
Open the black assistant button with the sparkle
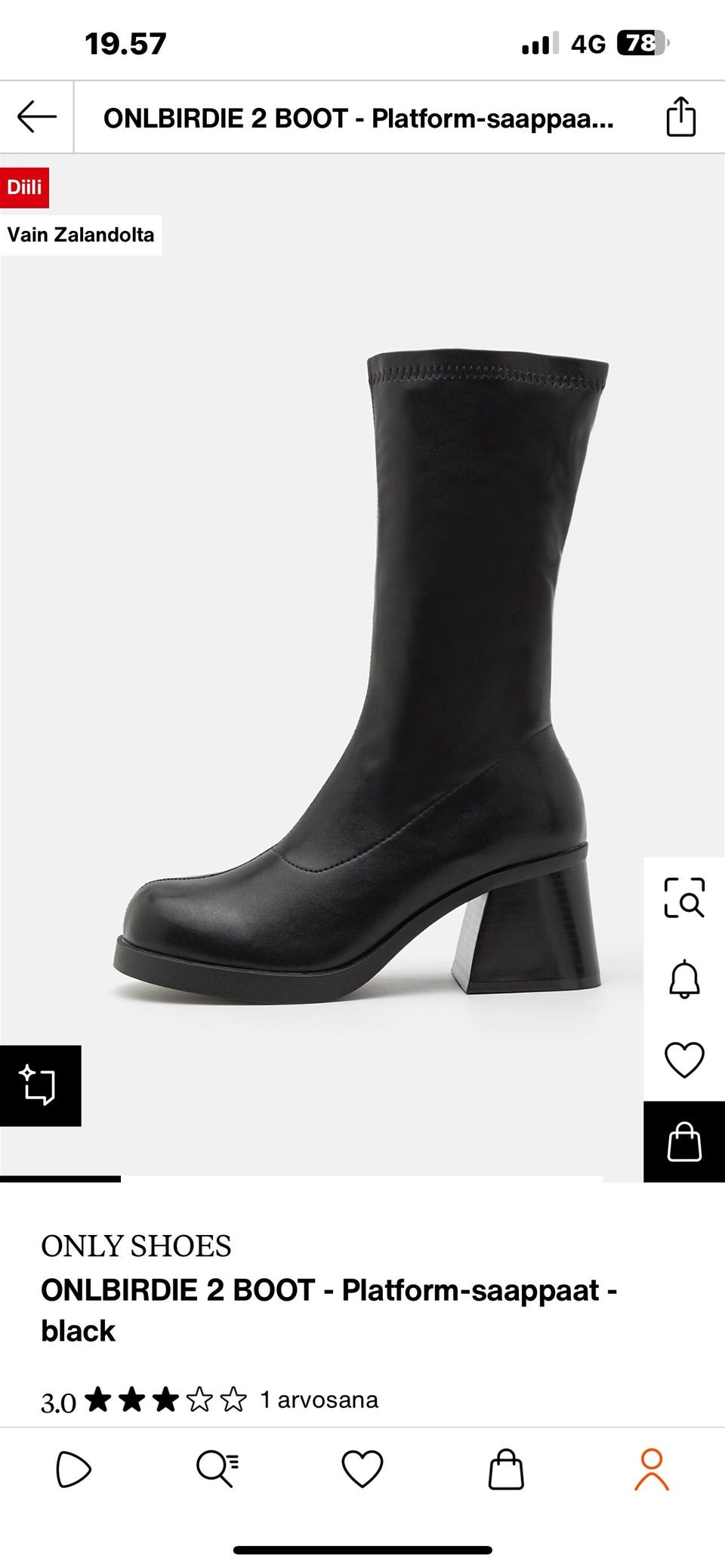point(39,1086)
